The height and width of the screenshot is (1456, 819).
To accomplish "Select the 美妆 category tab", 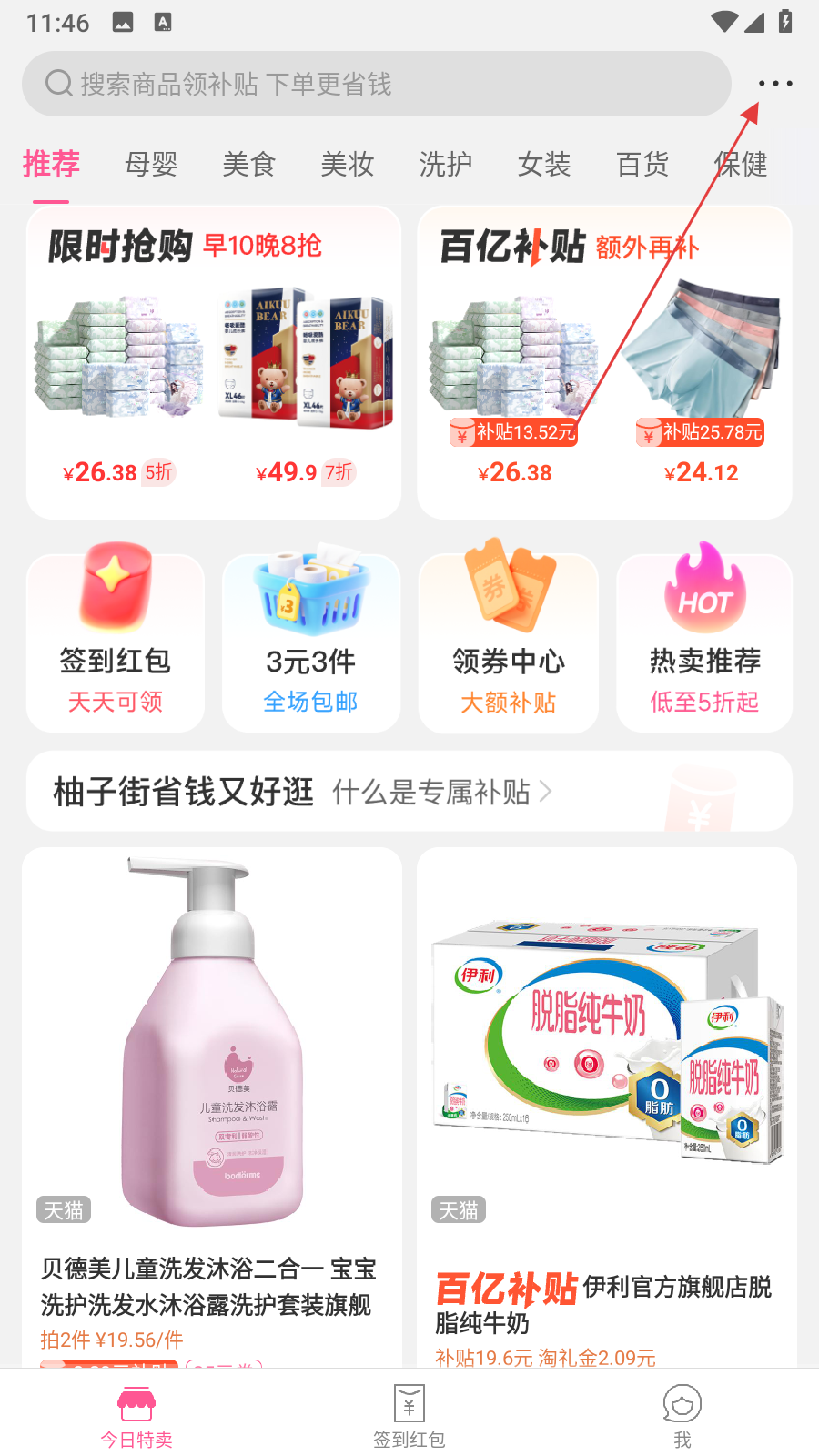I will (348, 165).
